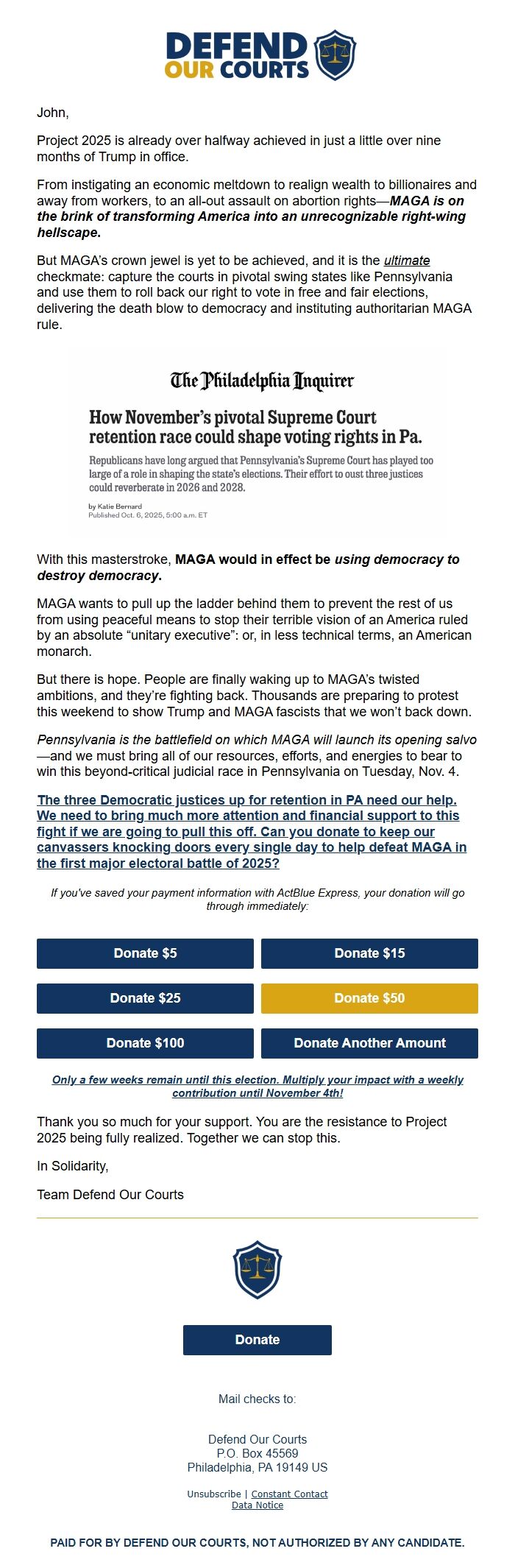Image resolution: width=515 pixels, height=1568 pixels.
Task: Select the Donate $15 button
Action: 369,953
